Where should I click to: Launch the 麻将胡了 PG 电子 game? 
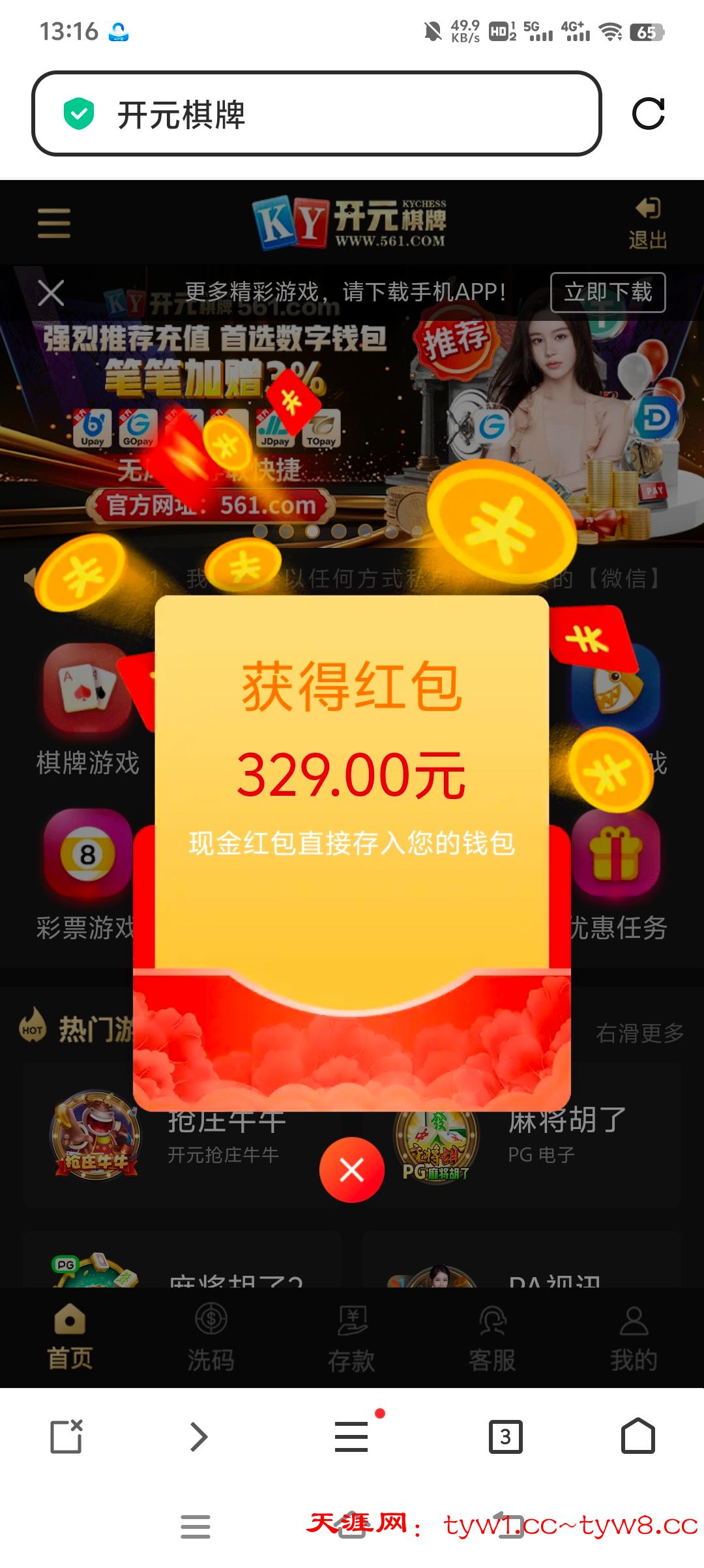click(x=521, y=1135)
